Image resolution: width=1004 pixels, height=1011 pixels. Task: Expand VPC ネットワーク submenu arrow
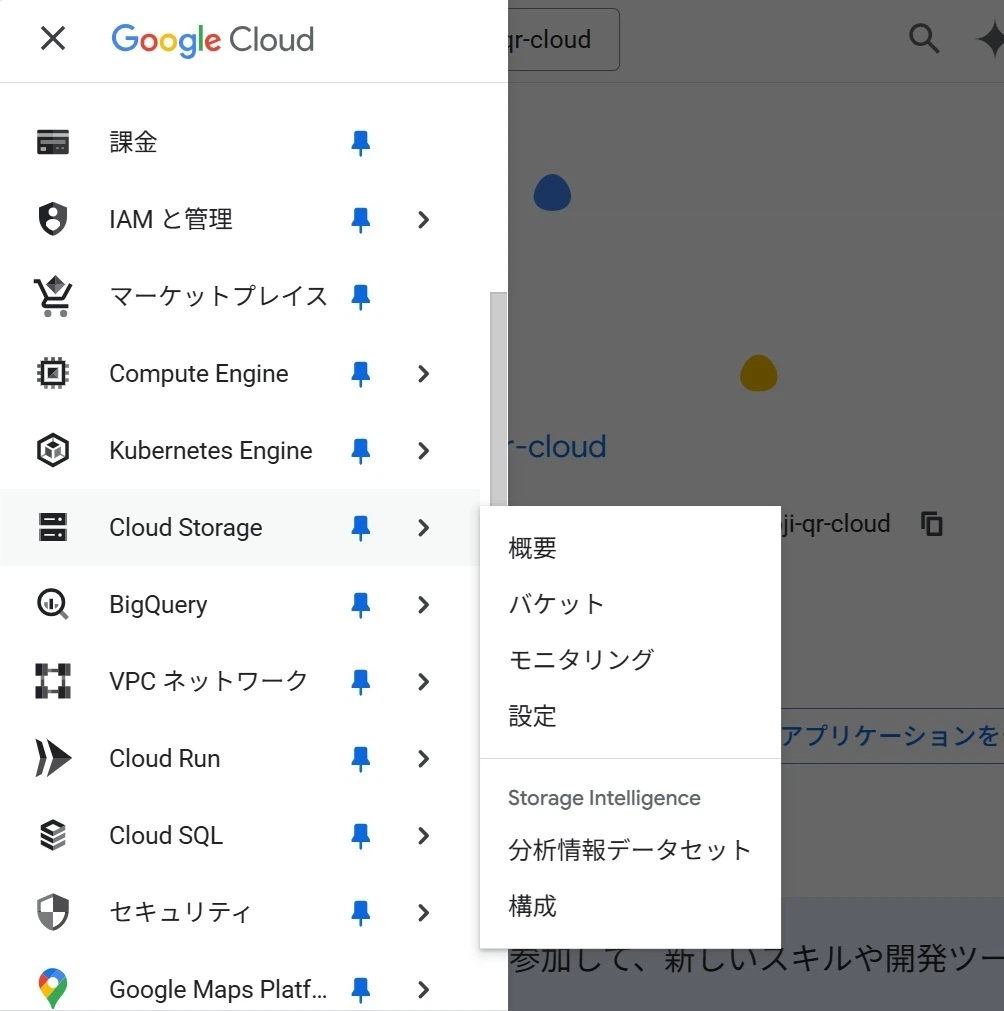point(423,682)
